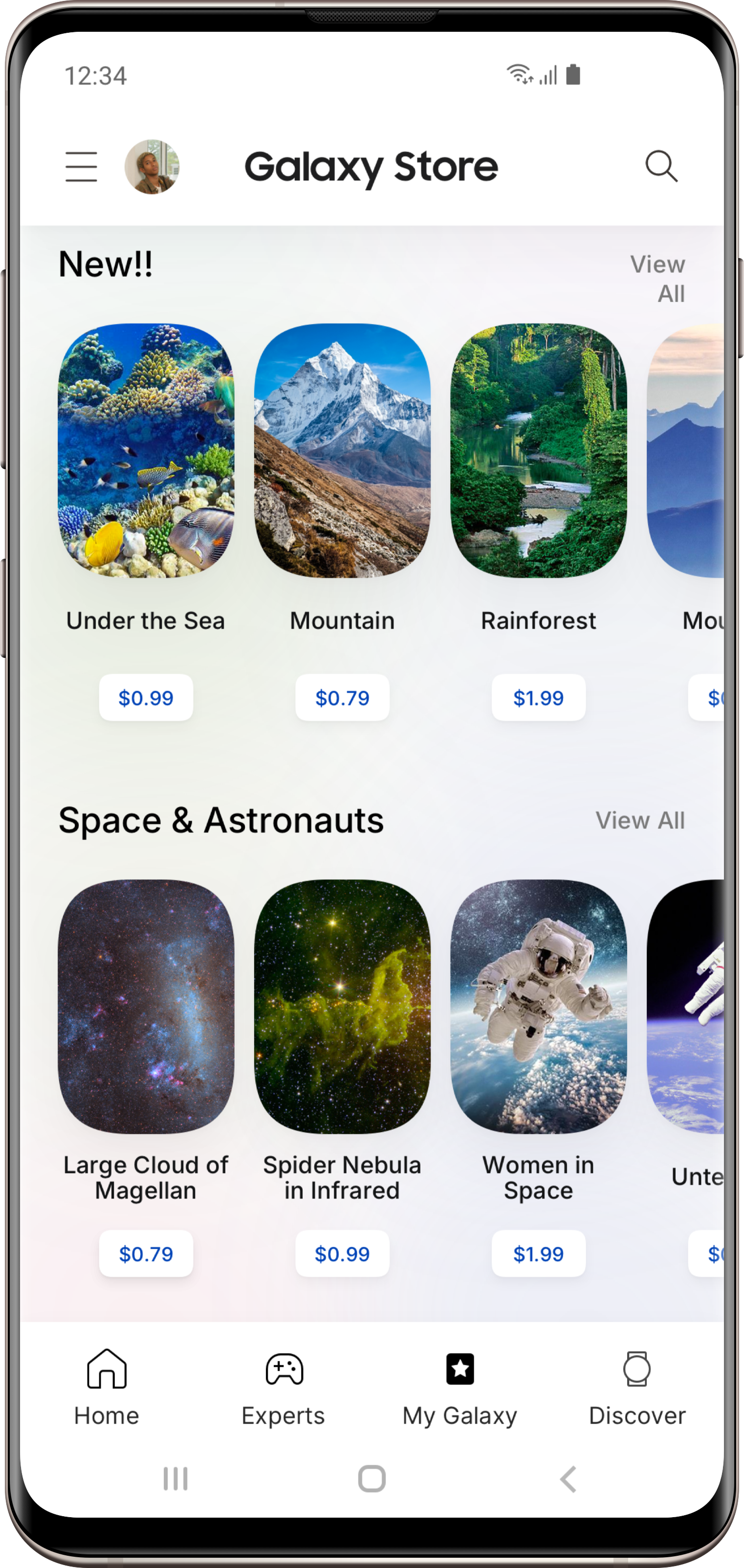Buy Under the Sea for $0.99

pyautogui.click(x=146, y=697)
